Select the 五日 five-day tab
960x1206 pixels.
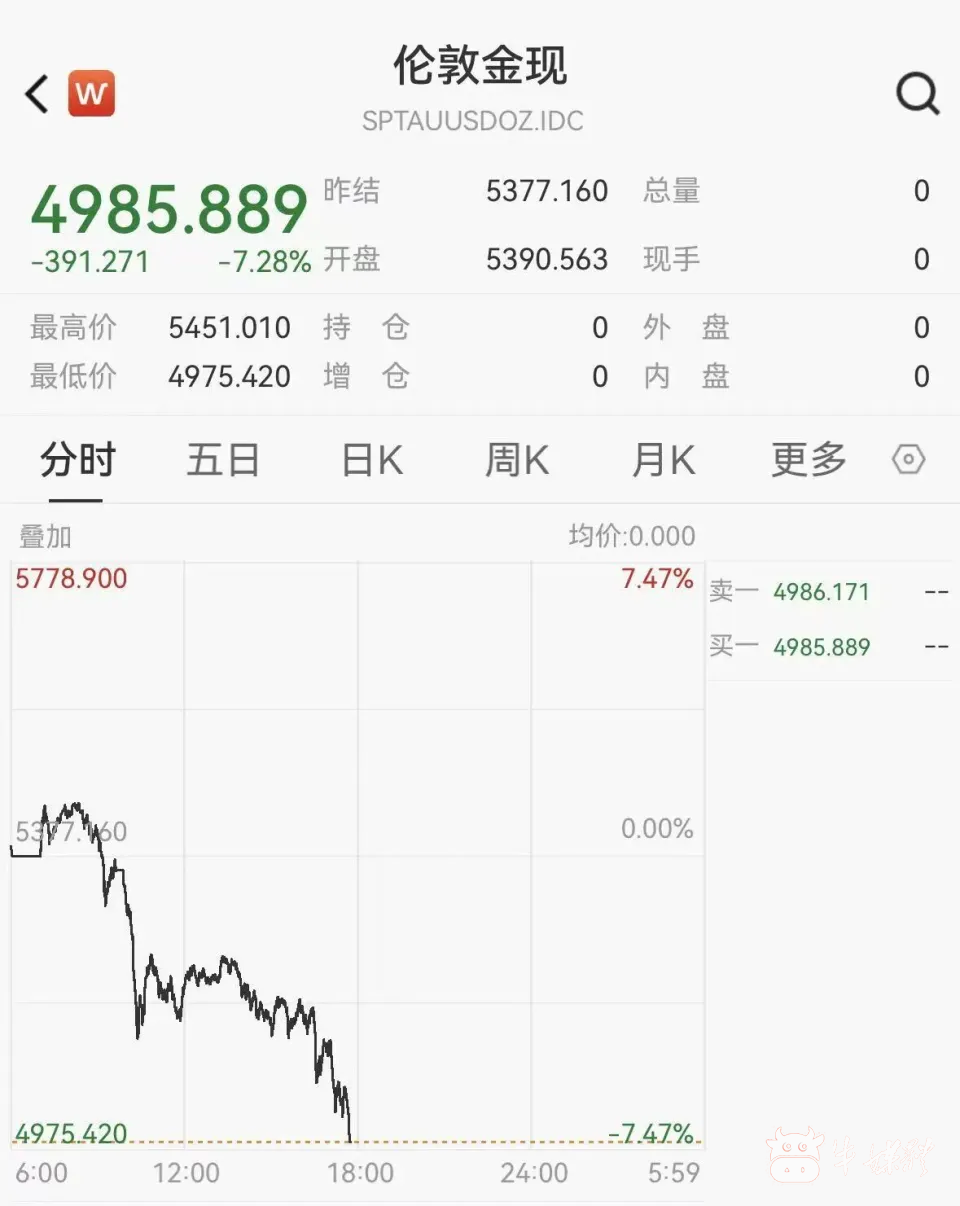pos(223,460)
